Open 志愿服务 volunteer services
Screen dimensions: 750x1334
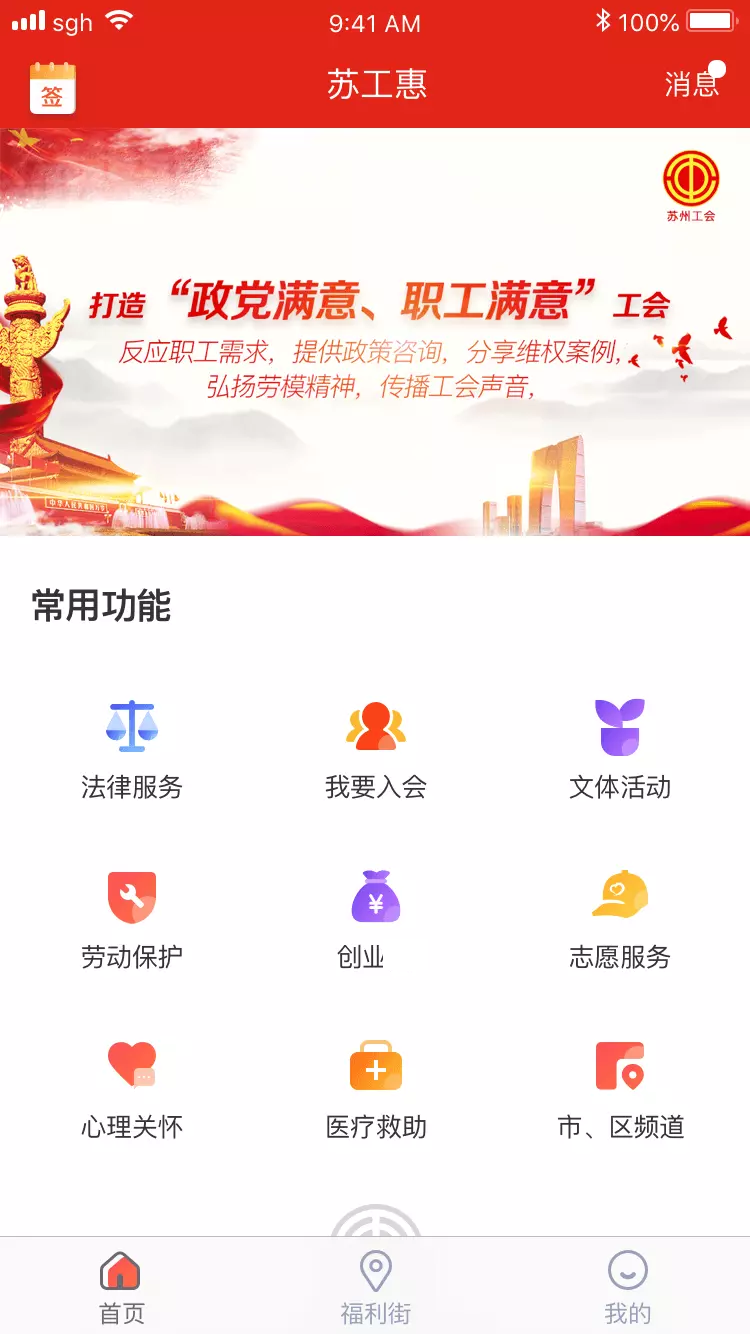pos(620,920)
